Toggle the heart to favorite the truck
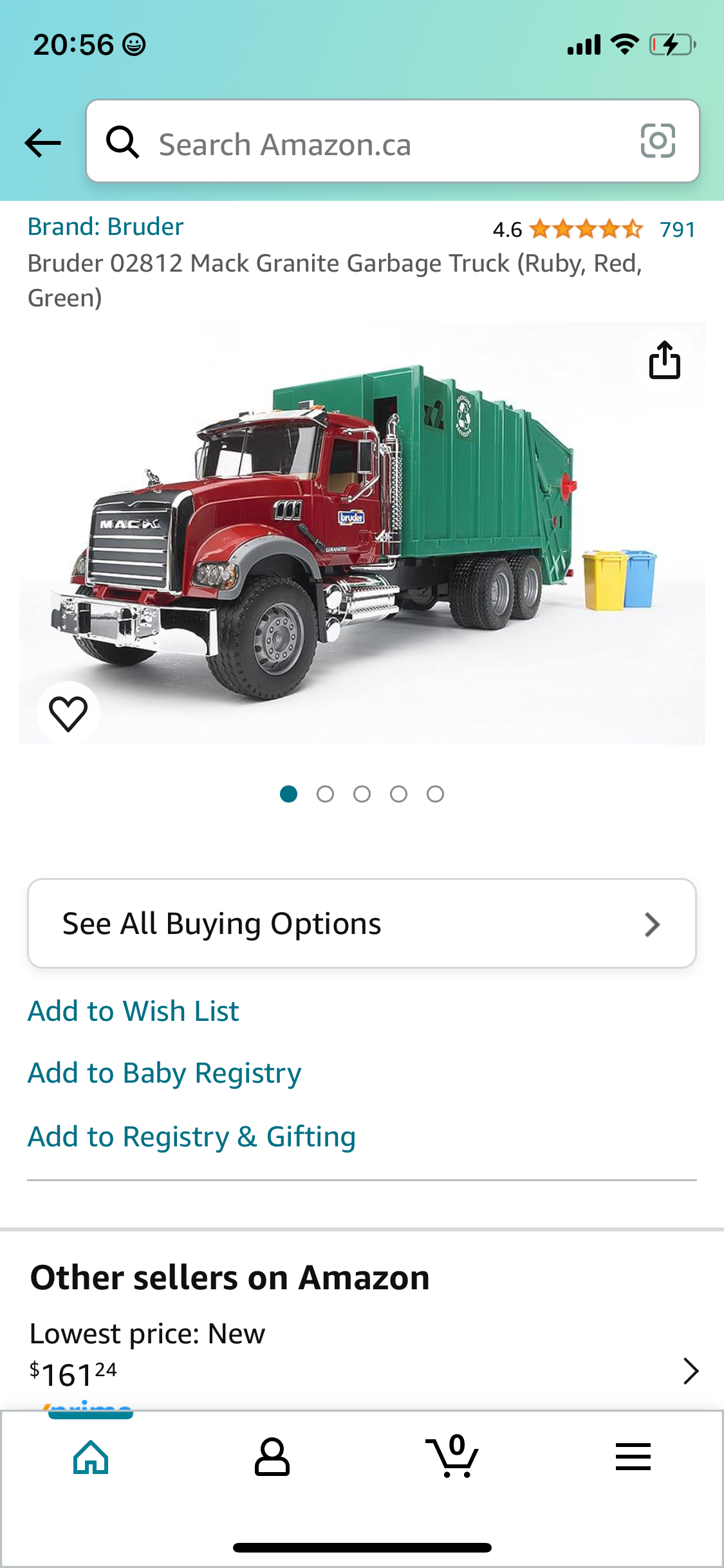Image resolution: width=724 pixels, height=1568 pixels. click(x=68, y=712)
